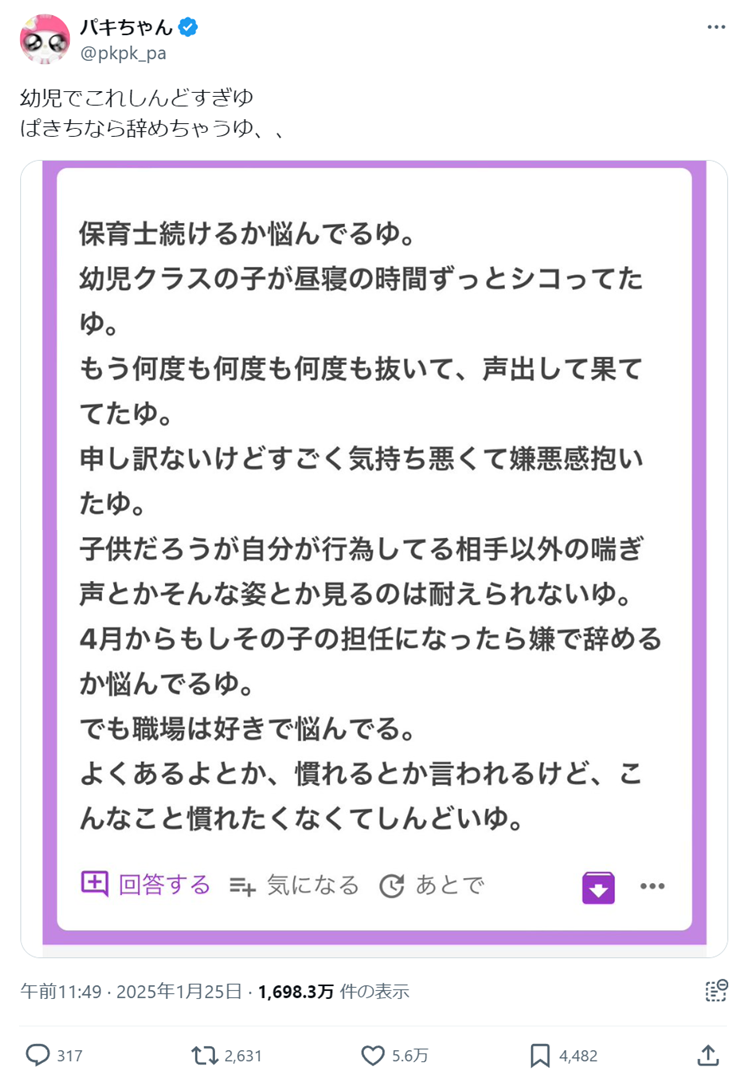Open the @pkpk_pa profile link
The height and width of the screenshot is (1080, 750).
coord(122,53)
